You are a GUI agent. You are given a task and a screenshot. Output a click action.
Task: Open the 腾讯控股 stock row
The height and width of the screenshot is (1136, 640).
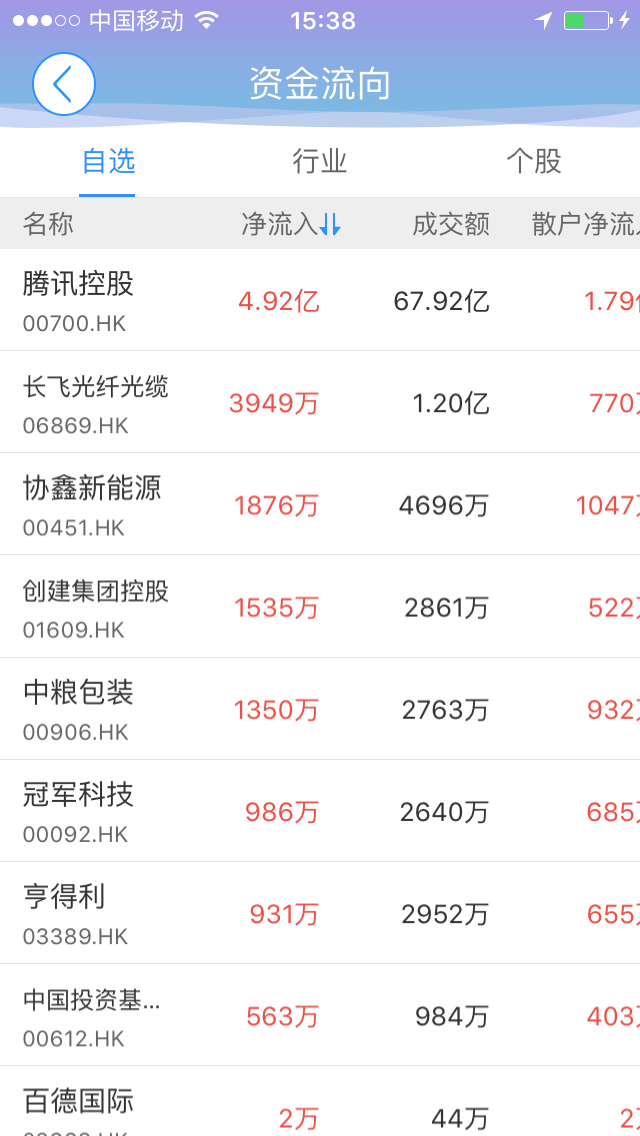320,300
